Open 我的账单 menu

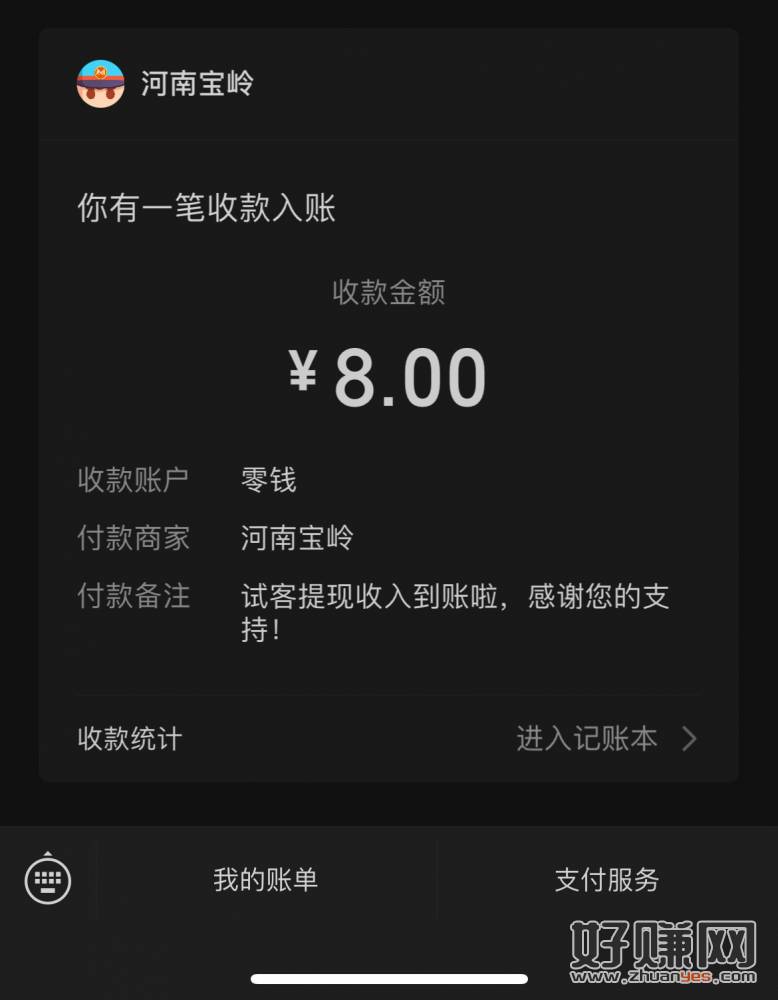tap(265, 880)
